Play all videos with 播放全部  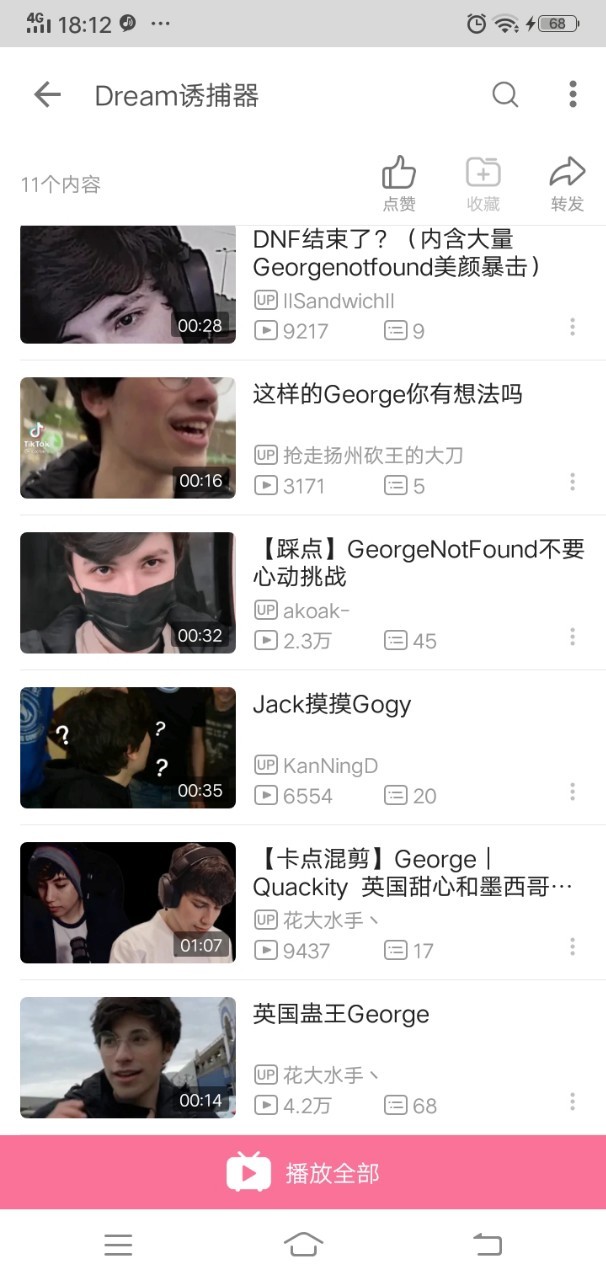coord(303,1172)
